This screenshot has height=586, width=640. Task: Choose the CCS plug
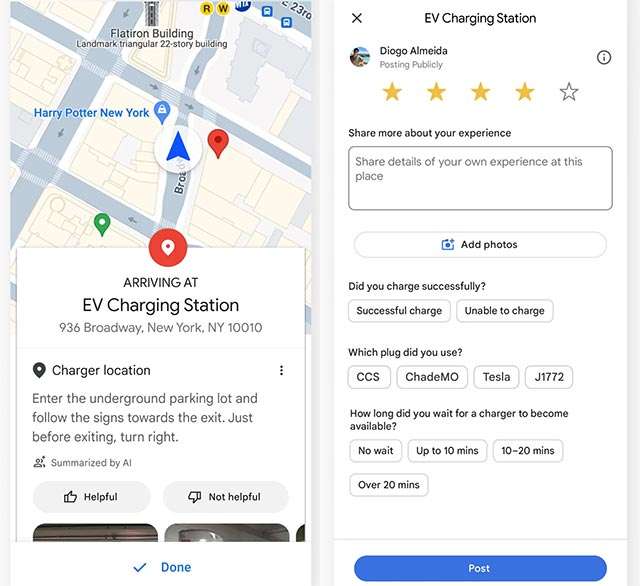click(x=369, y=377)
